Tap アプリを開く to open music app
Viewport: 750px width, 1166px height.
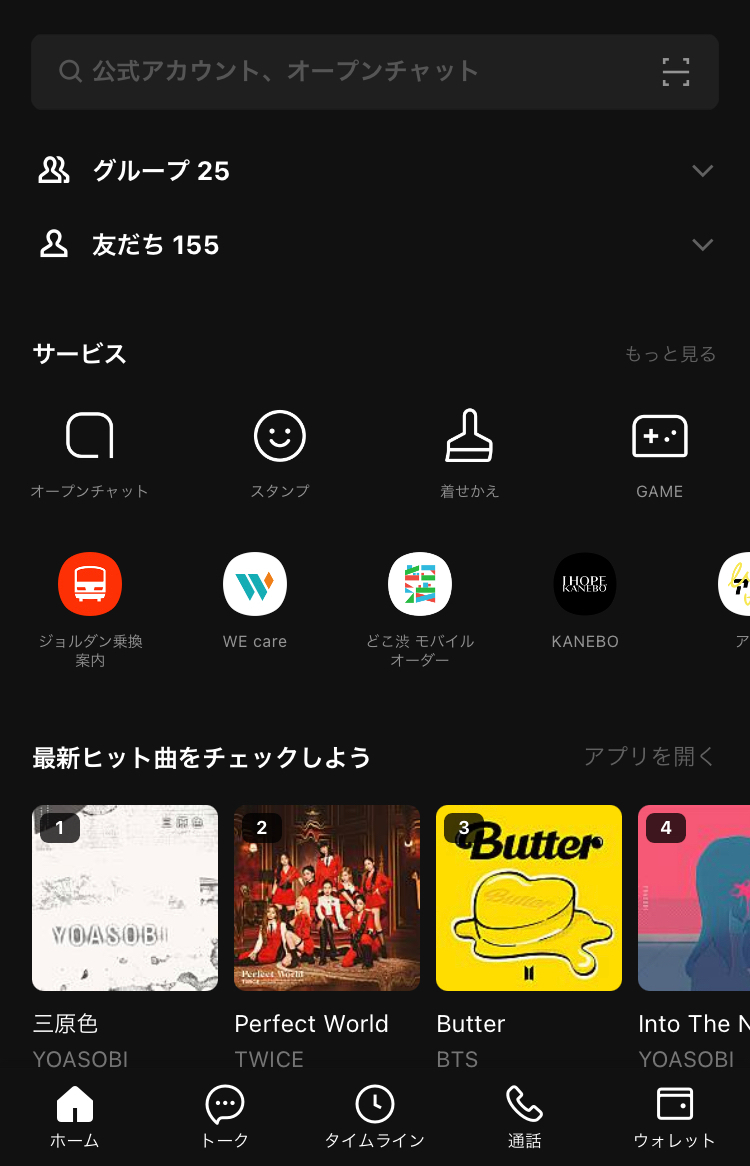point(649,757)
